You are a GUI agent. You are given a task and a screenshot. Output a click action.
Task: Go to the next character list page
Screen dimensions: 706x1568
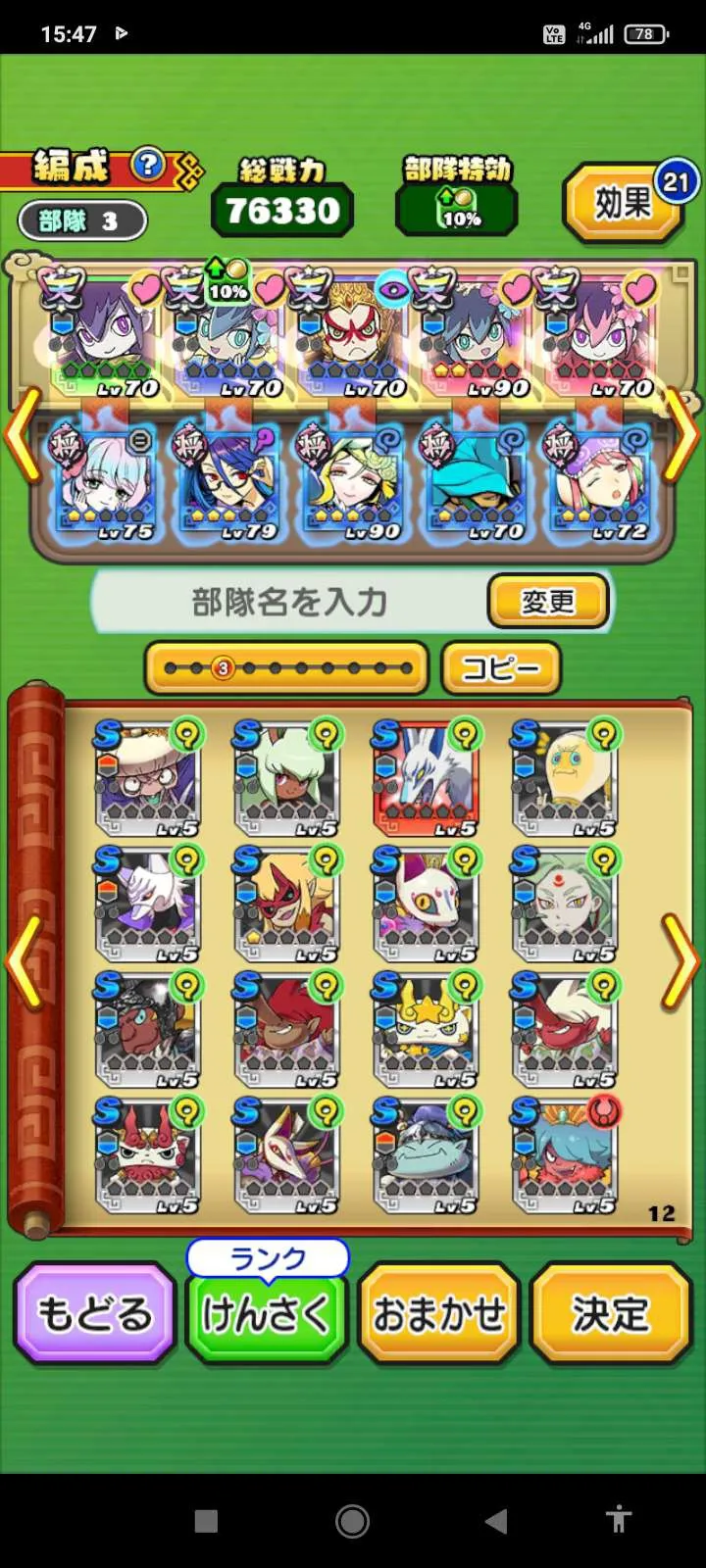pyautogui.click(x=680, y=960)
